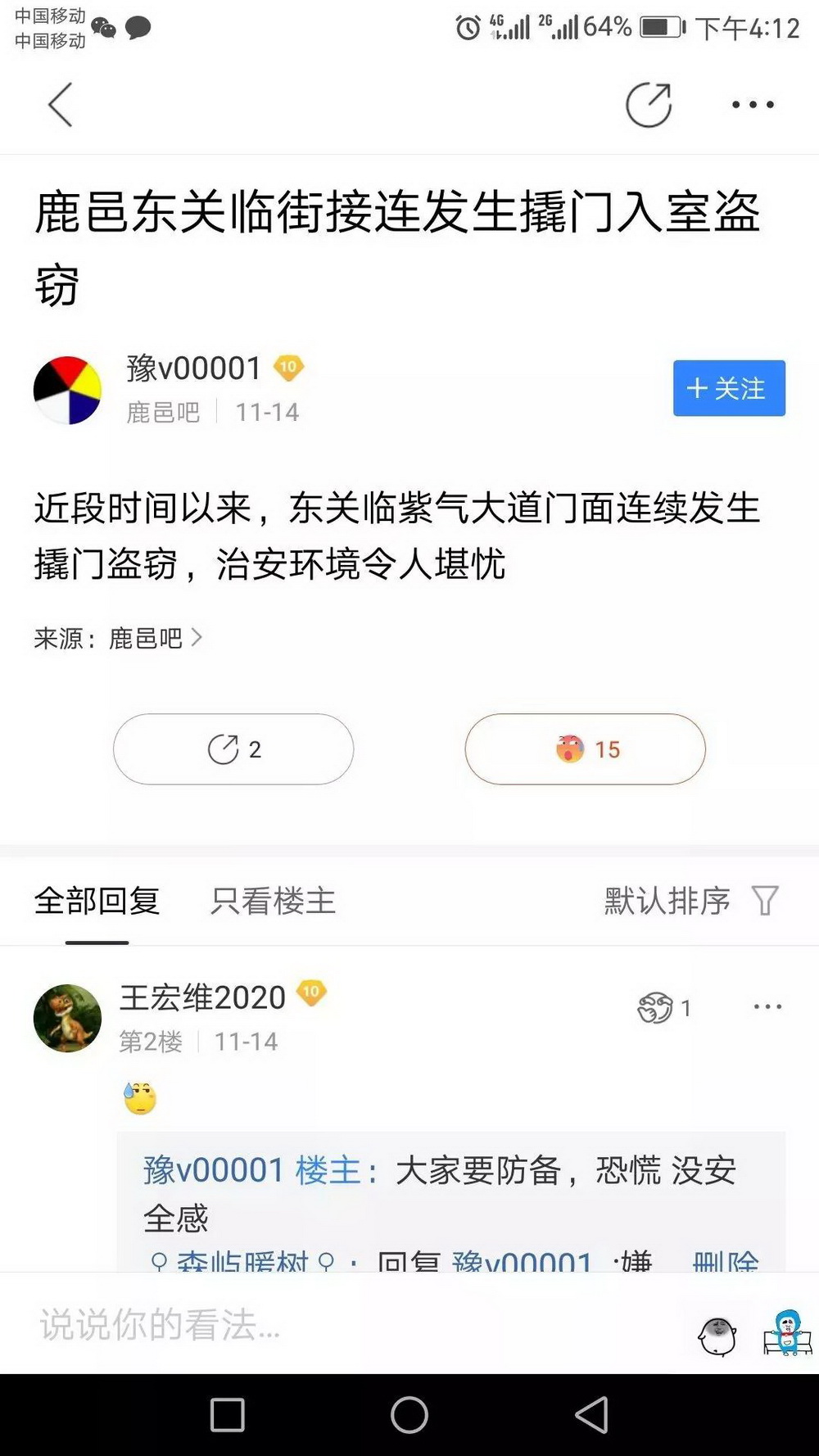Switch to the 全部回复 tab
Screen dimensions: 819x1456
[x=97, y=901]
